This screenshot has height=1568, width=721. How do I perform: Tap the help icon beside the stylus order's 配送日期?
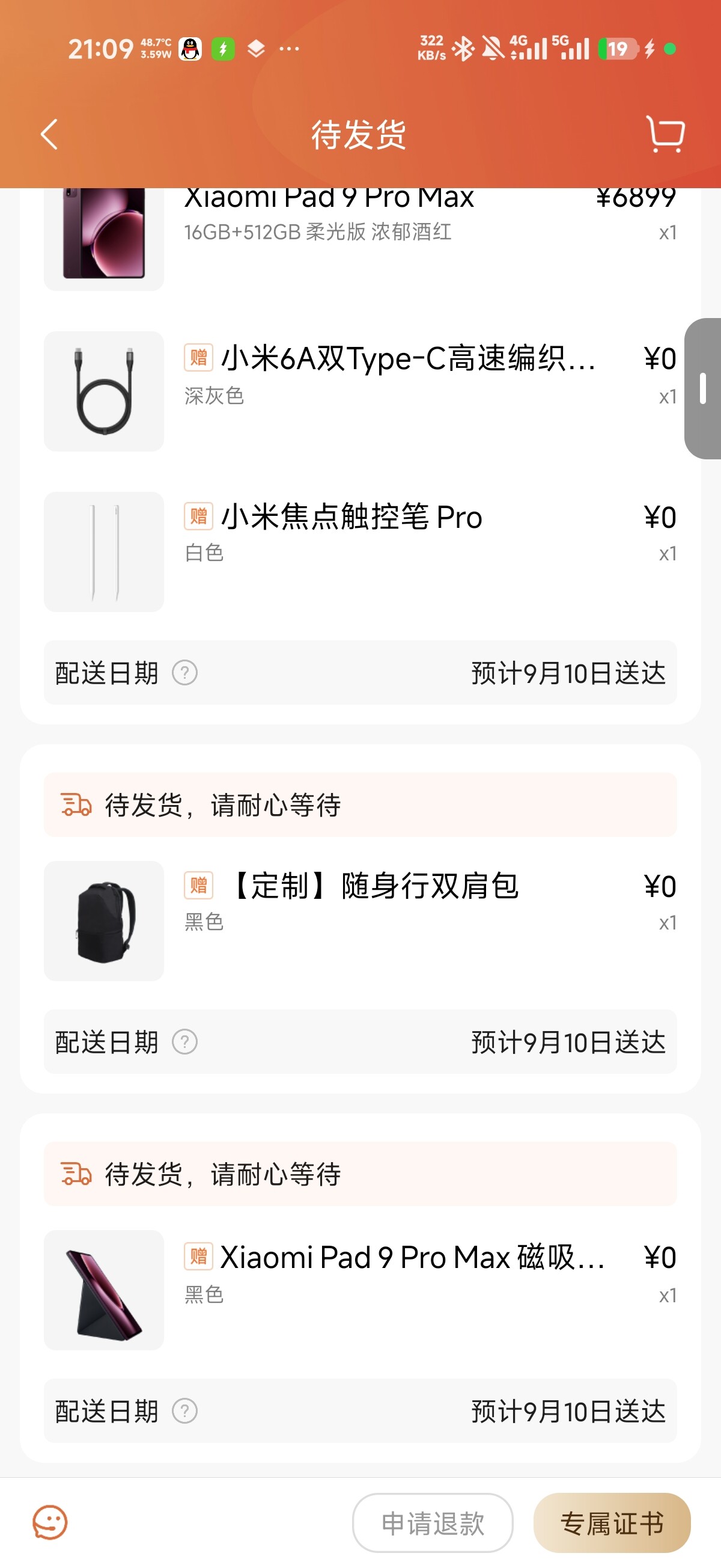tap(184, 673)
